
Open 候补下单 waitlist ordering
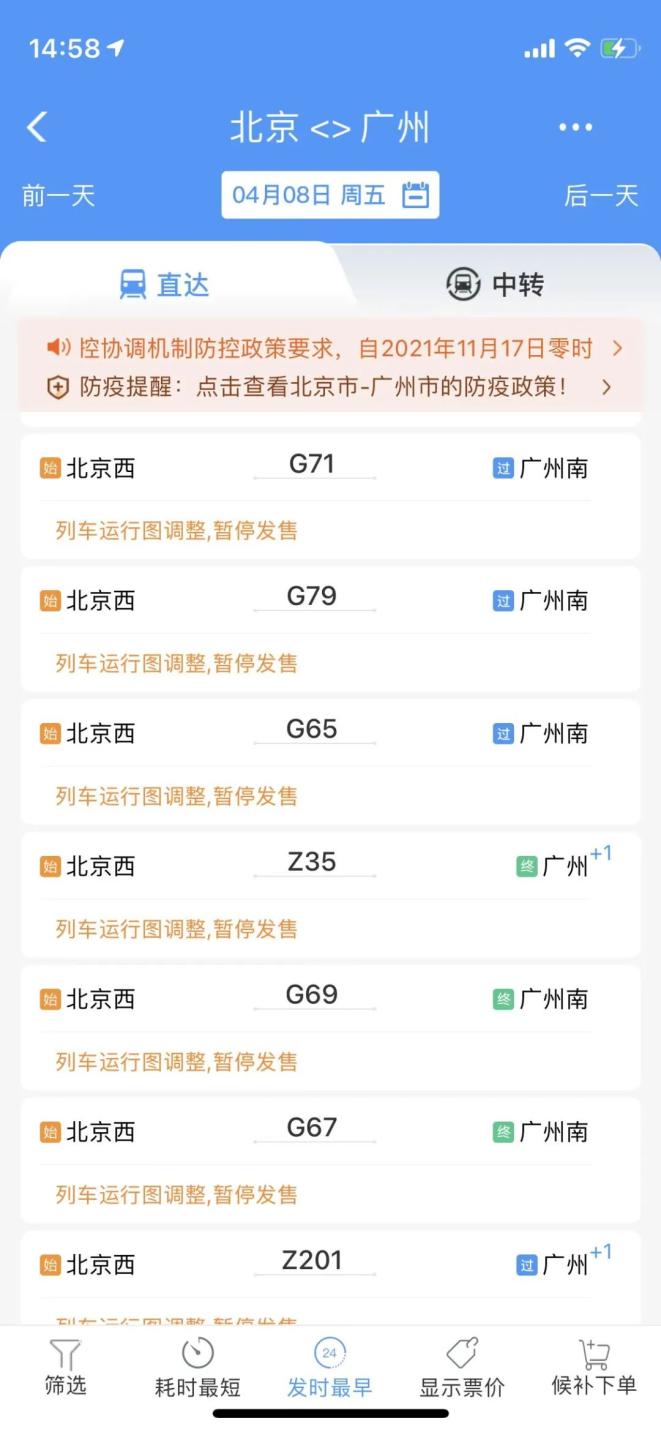[x=593, y=1367]
